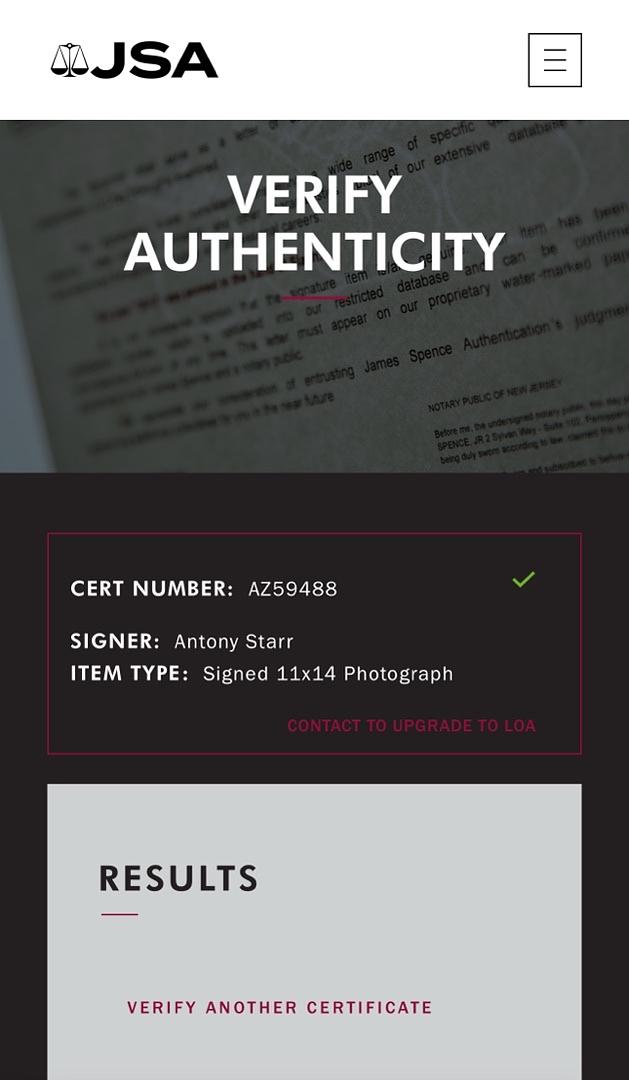This screenshot has height=1080, width=629.
Task: Open the hamburger navigation menu
Action: click(x=555, y=60)
